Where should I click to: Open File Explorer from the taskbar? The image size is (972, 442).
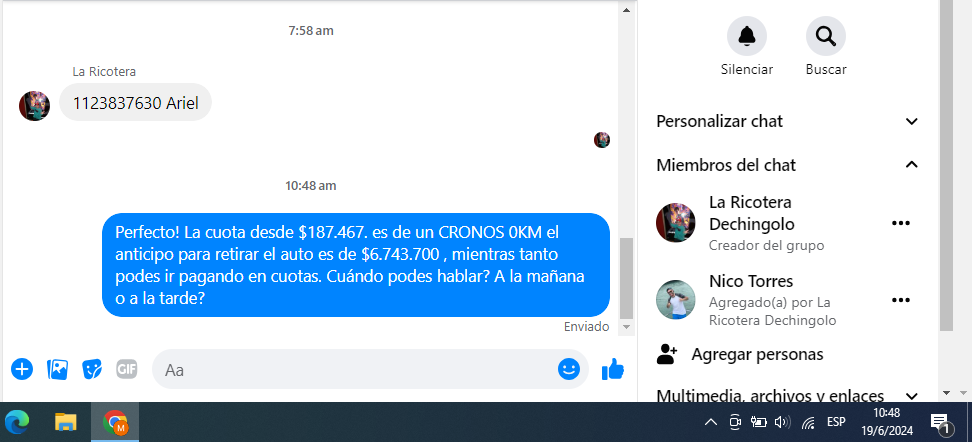pyautogui.click(x=66, y=423)
